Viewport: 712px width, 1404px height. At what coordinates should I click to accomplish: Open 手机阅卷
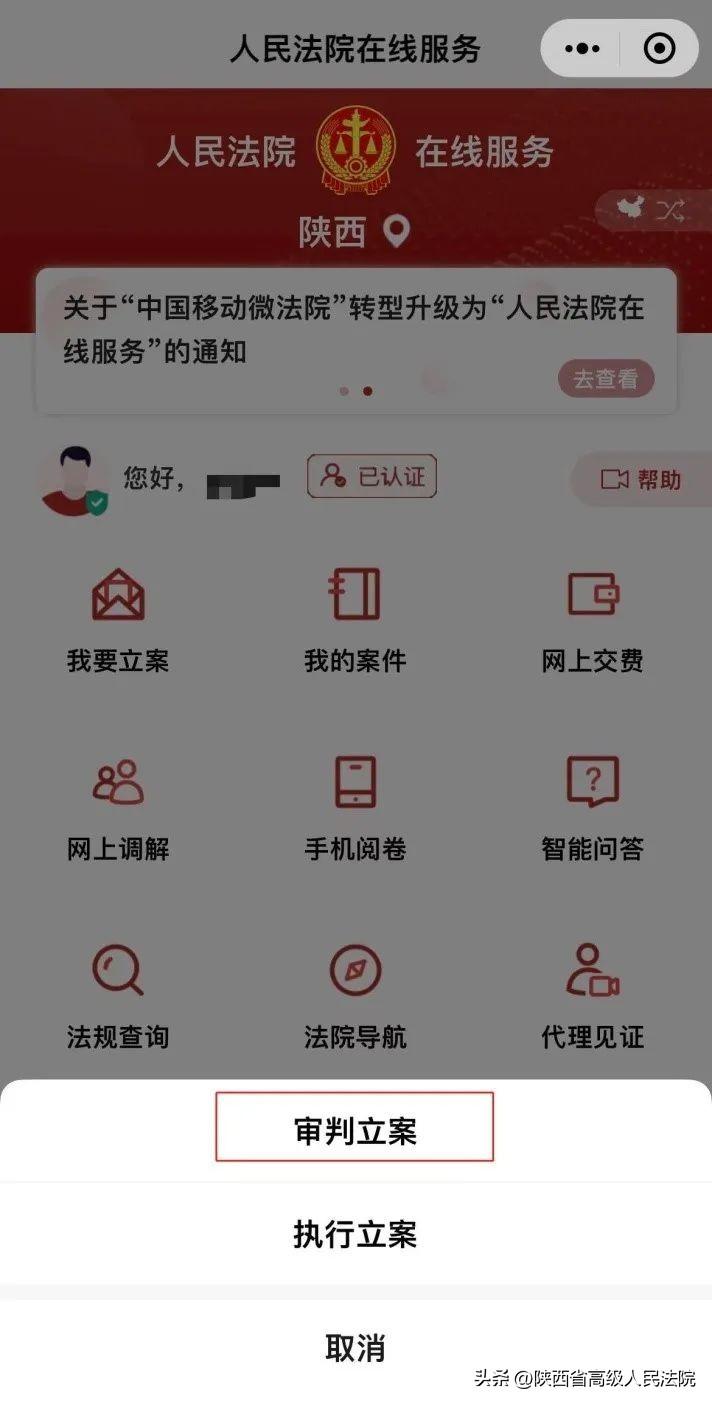[x=355, y=808]
